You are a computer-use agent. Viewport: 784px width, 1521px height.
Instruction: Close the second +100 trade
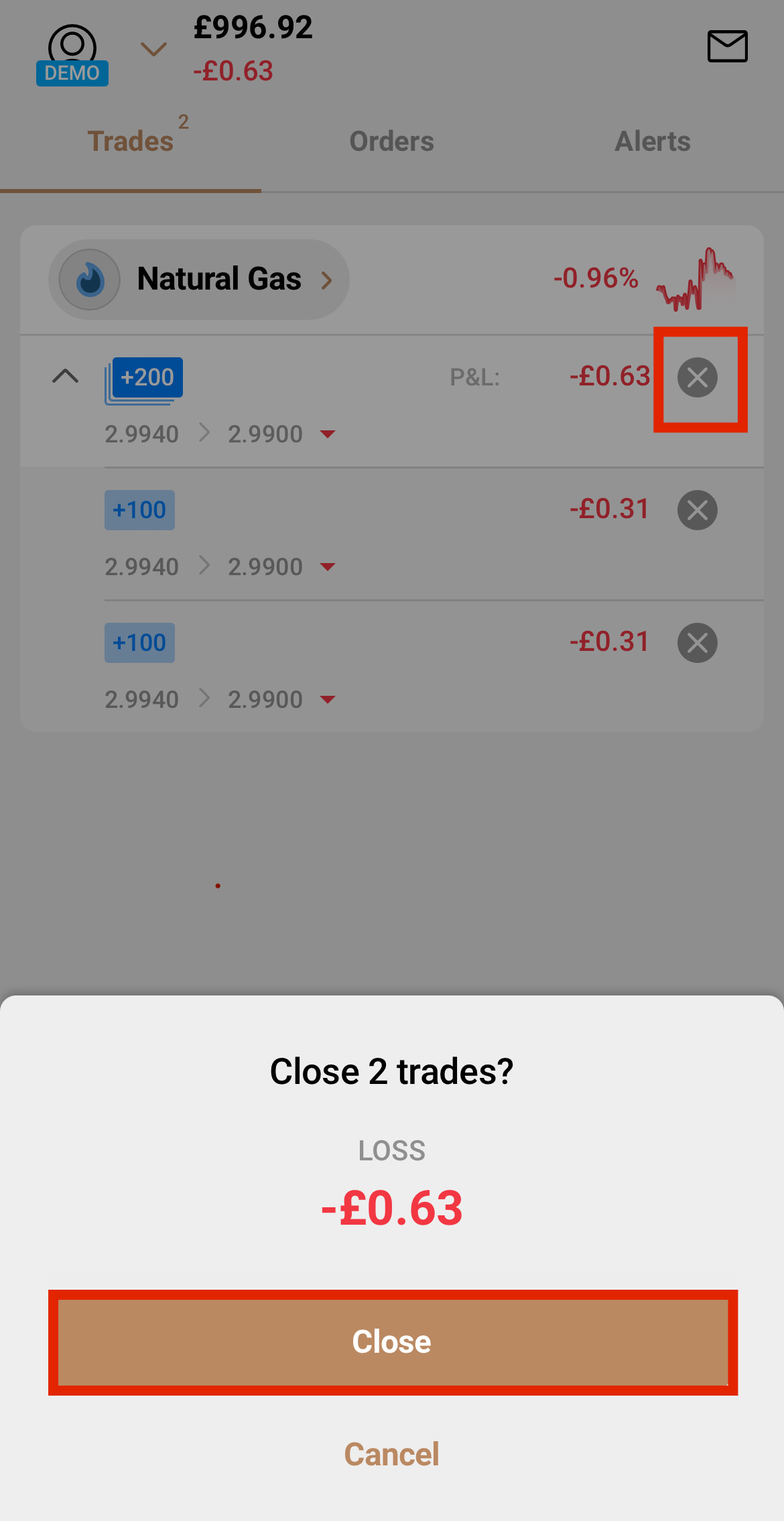click(697, 643)
